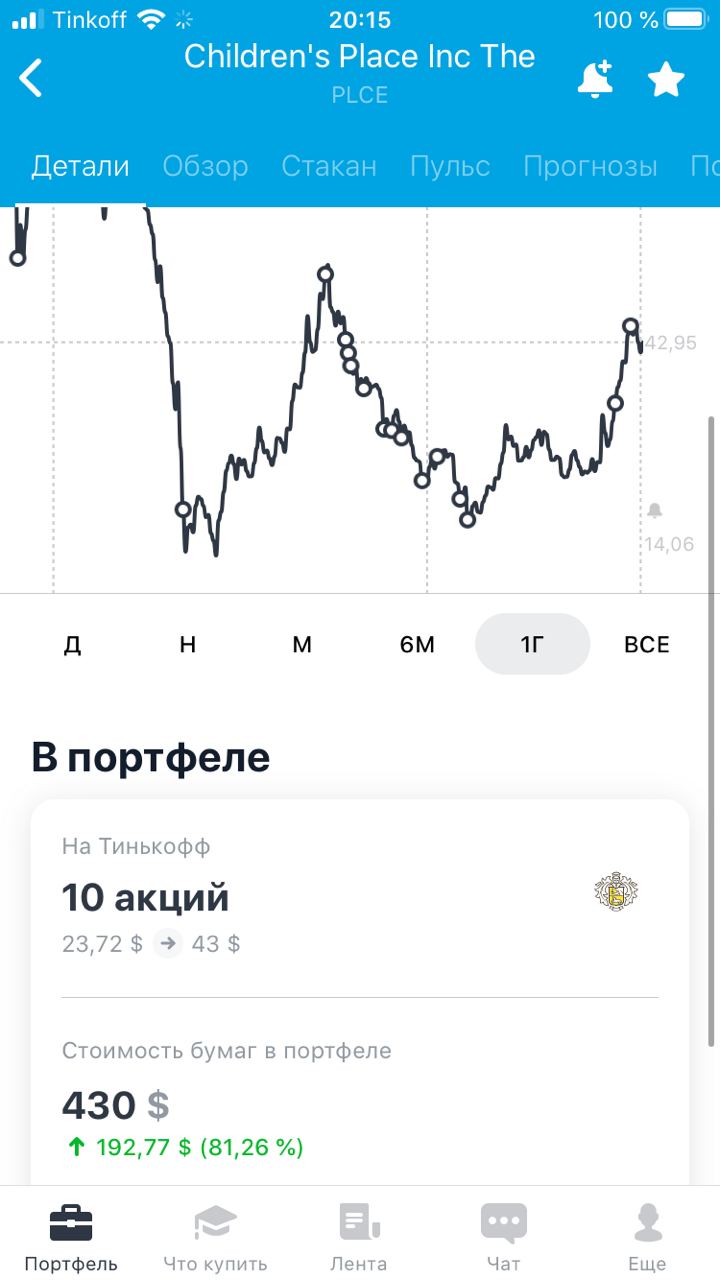Add a price alert with the bell icon
This screenshot has width=720, height=1280.
tap(595, 78)
